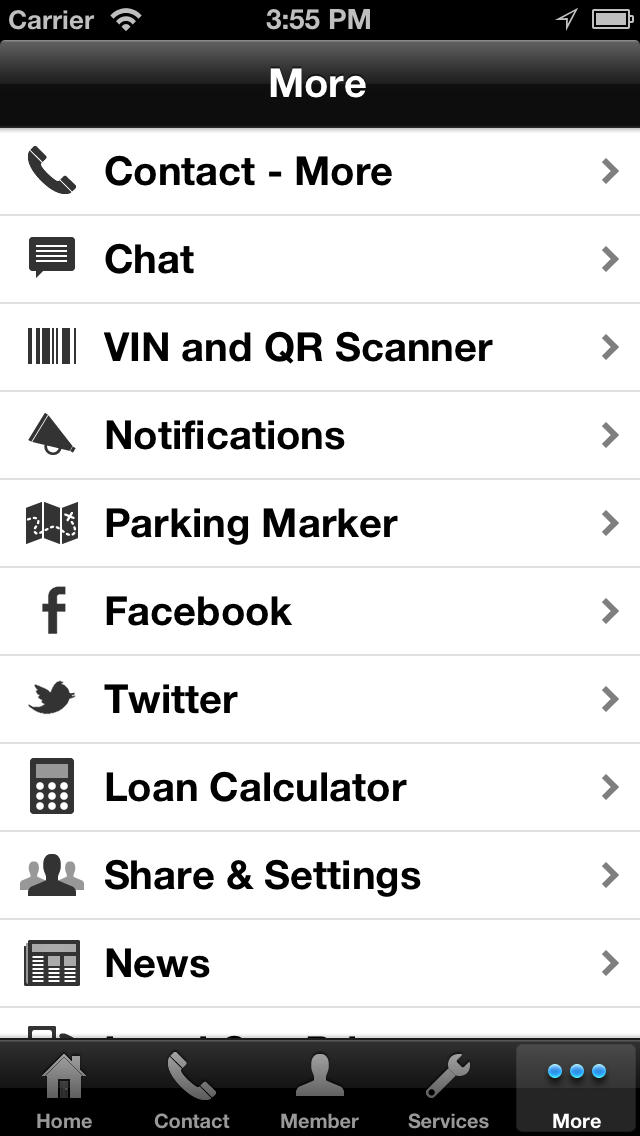Switch to the Services tab
640x1136 pixels.
point(448,1089)
